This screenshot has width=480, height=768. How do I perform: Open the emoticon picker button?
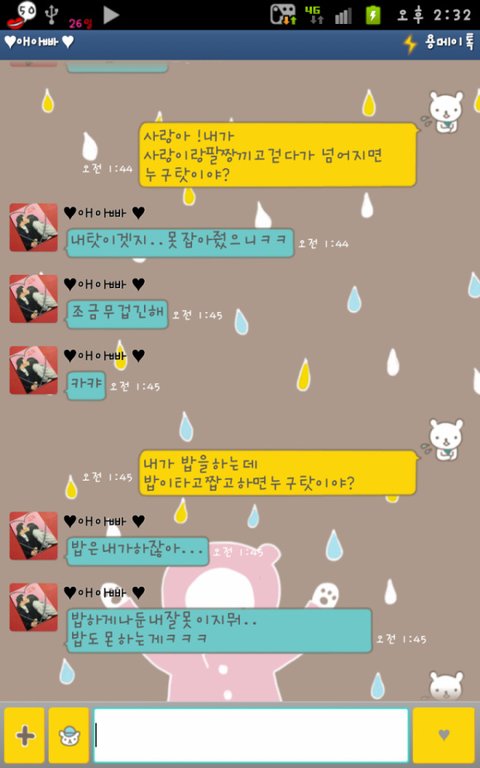[69, 735]
